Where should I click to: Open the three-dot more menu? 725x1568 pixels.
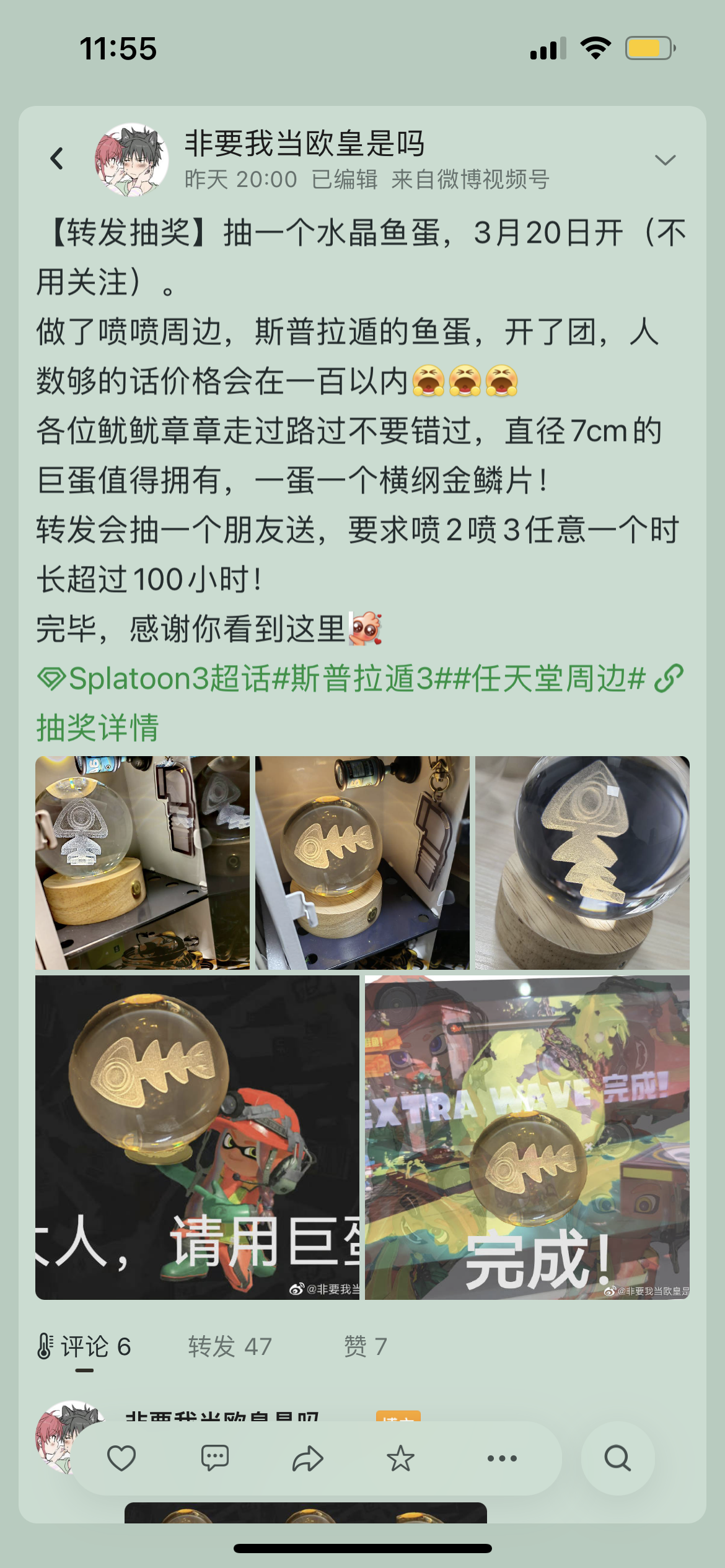click(502, 1458)
